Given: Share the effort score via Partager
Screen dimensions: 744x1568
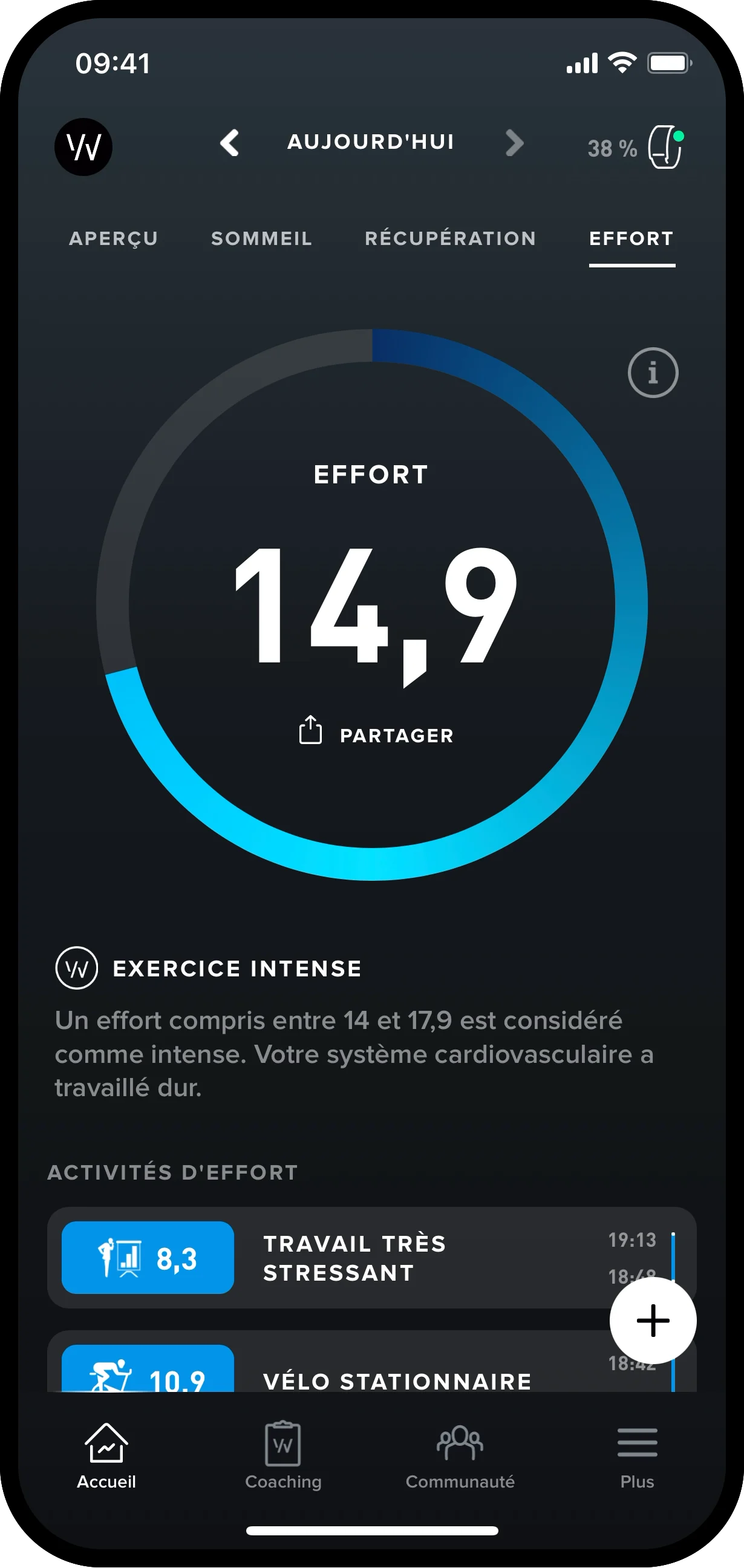Looking at the screenshot, I should pyautogui.click(x=376, y=733).
